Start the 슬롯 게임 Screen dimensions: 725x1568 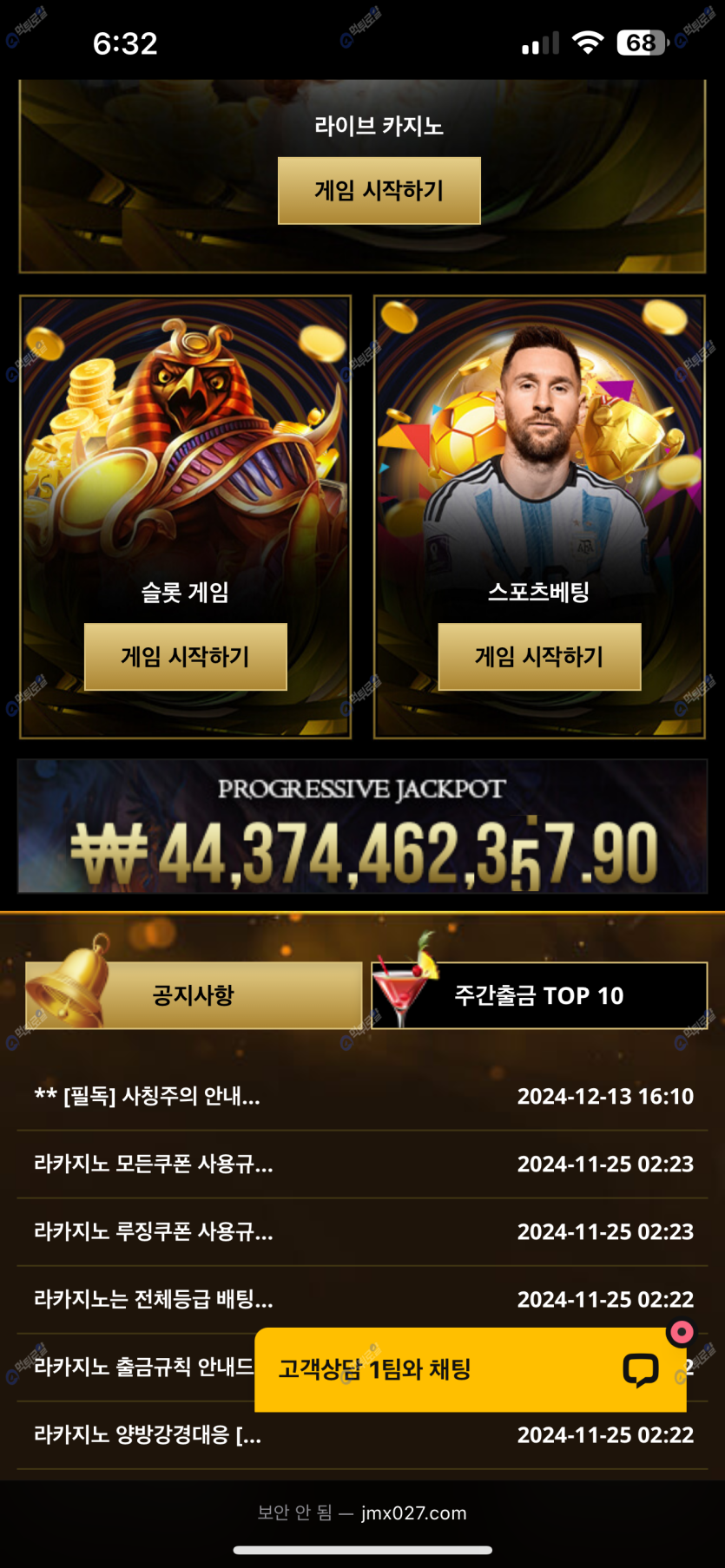(x=185, y=657)
